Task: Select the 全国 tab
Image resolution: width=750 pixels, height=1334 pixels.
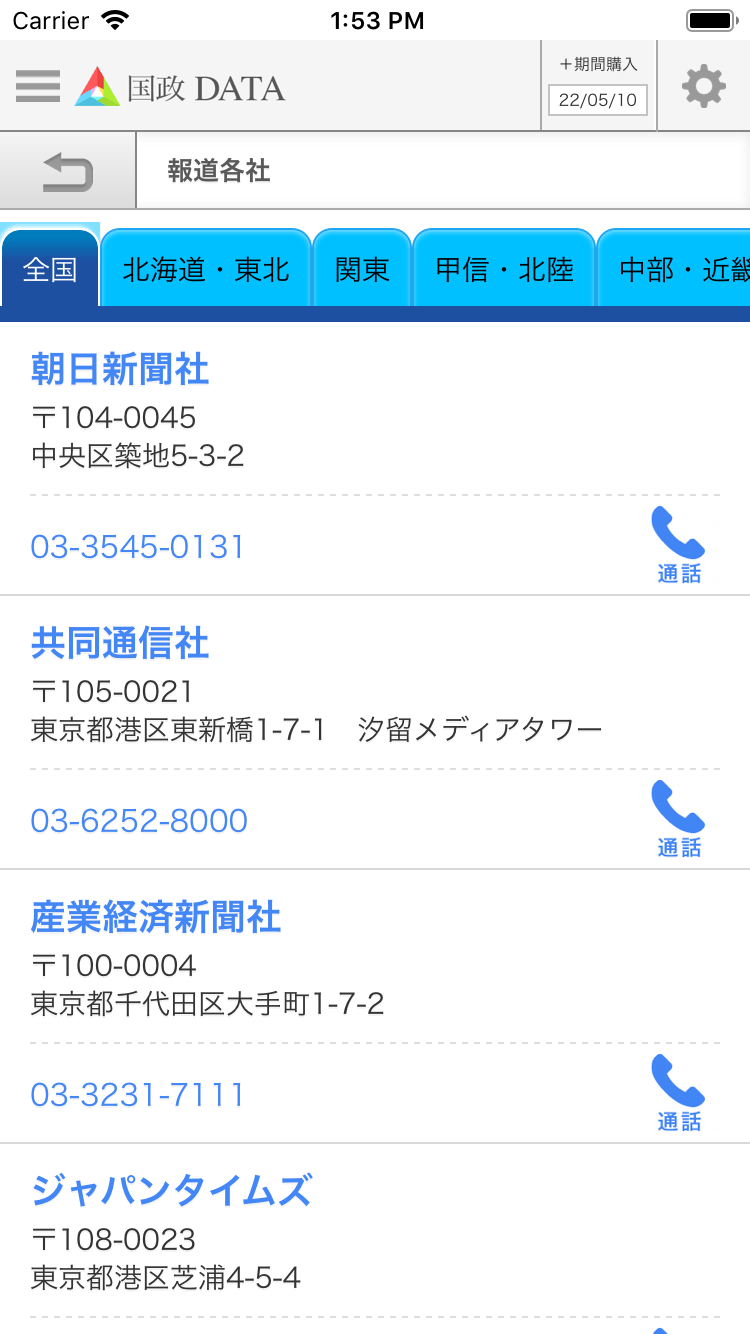Action: coord(50,269)
